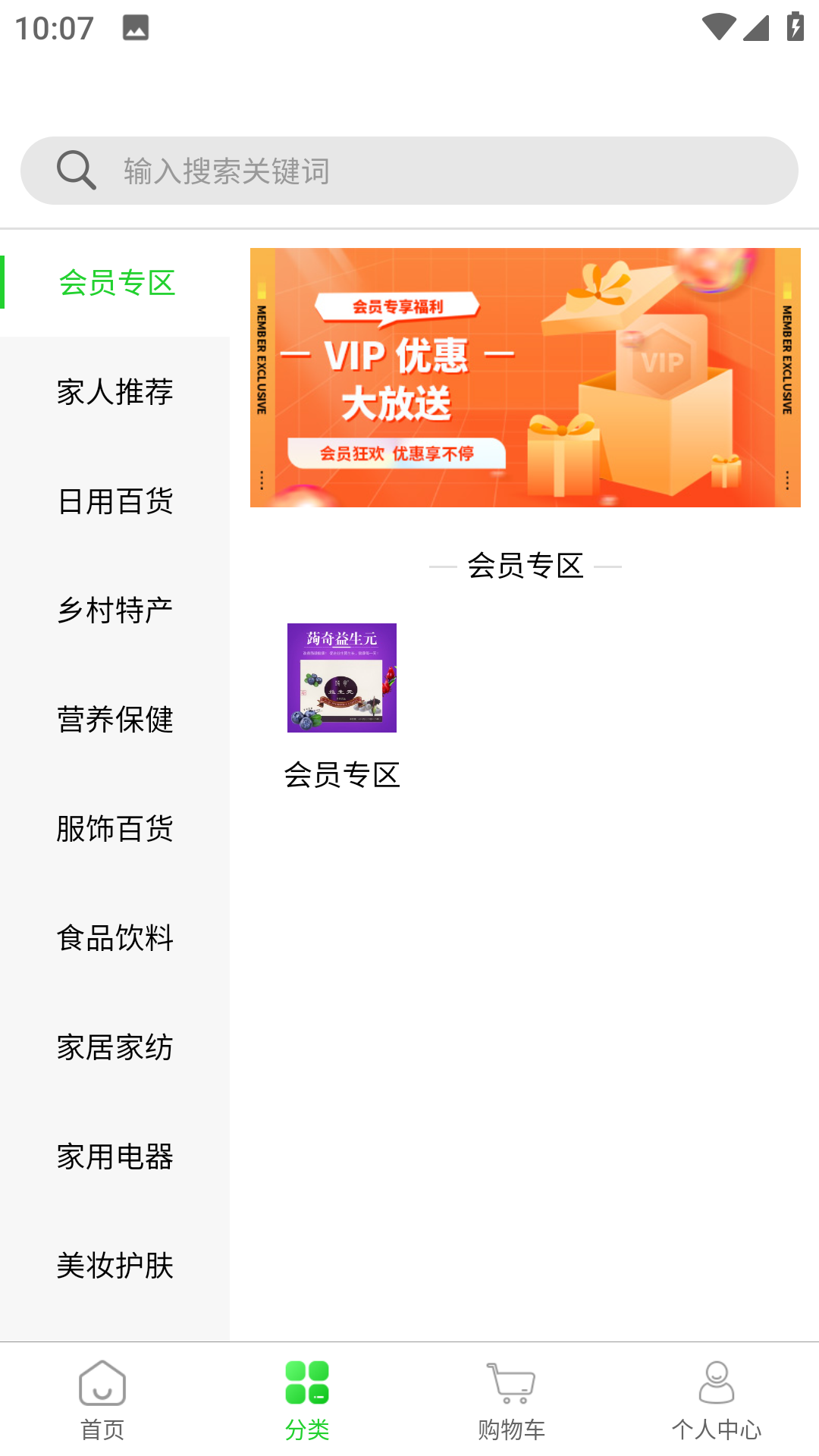Click the 输入搜索关键词 search field
The image size is (819, 1456).
click(x=409, y=169)
